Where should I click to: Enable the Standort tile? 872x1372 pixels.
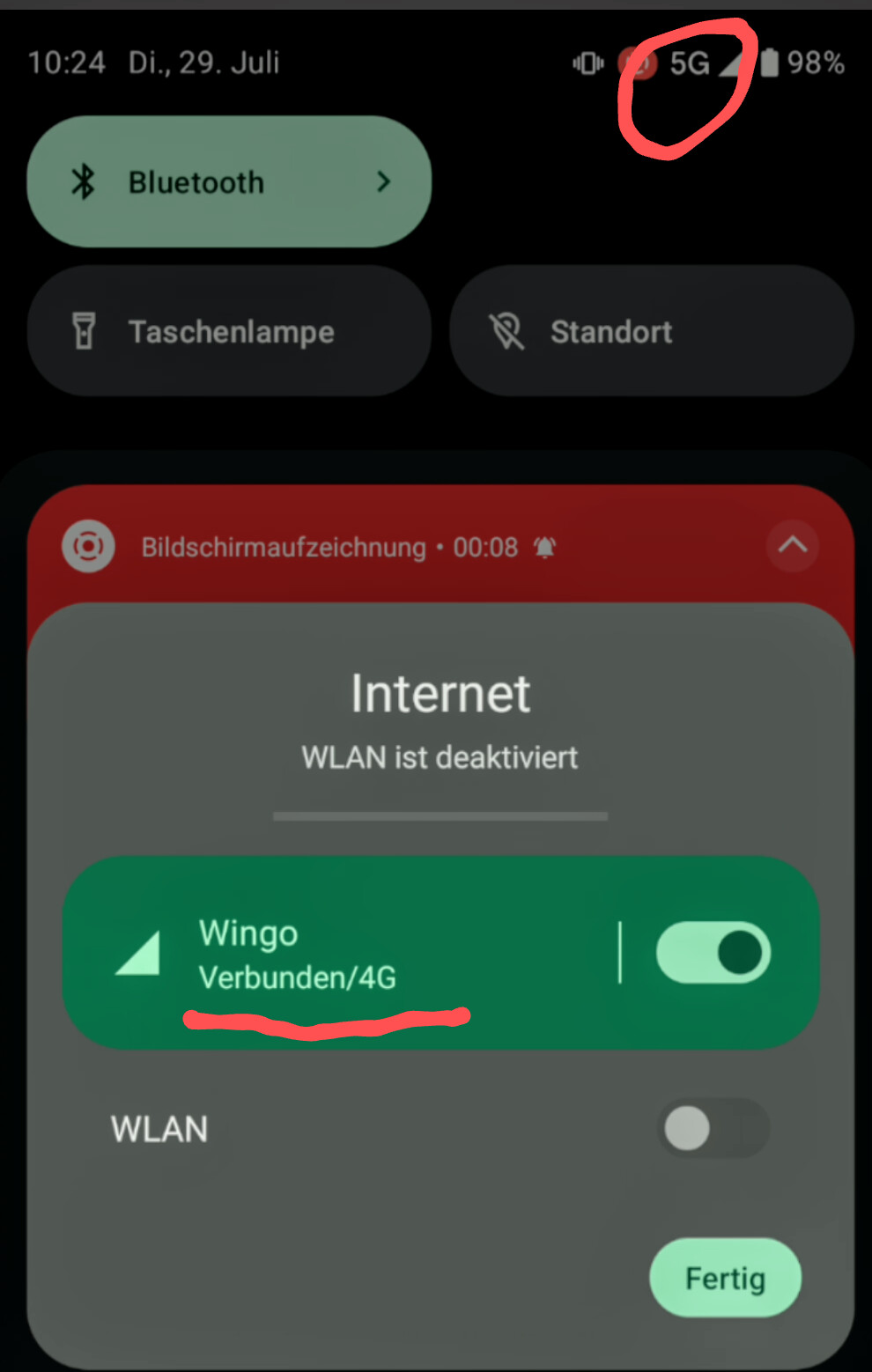pyautogui.click(x=652, y=332)
